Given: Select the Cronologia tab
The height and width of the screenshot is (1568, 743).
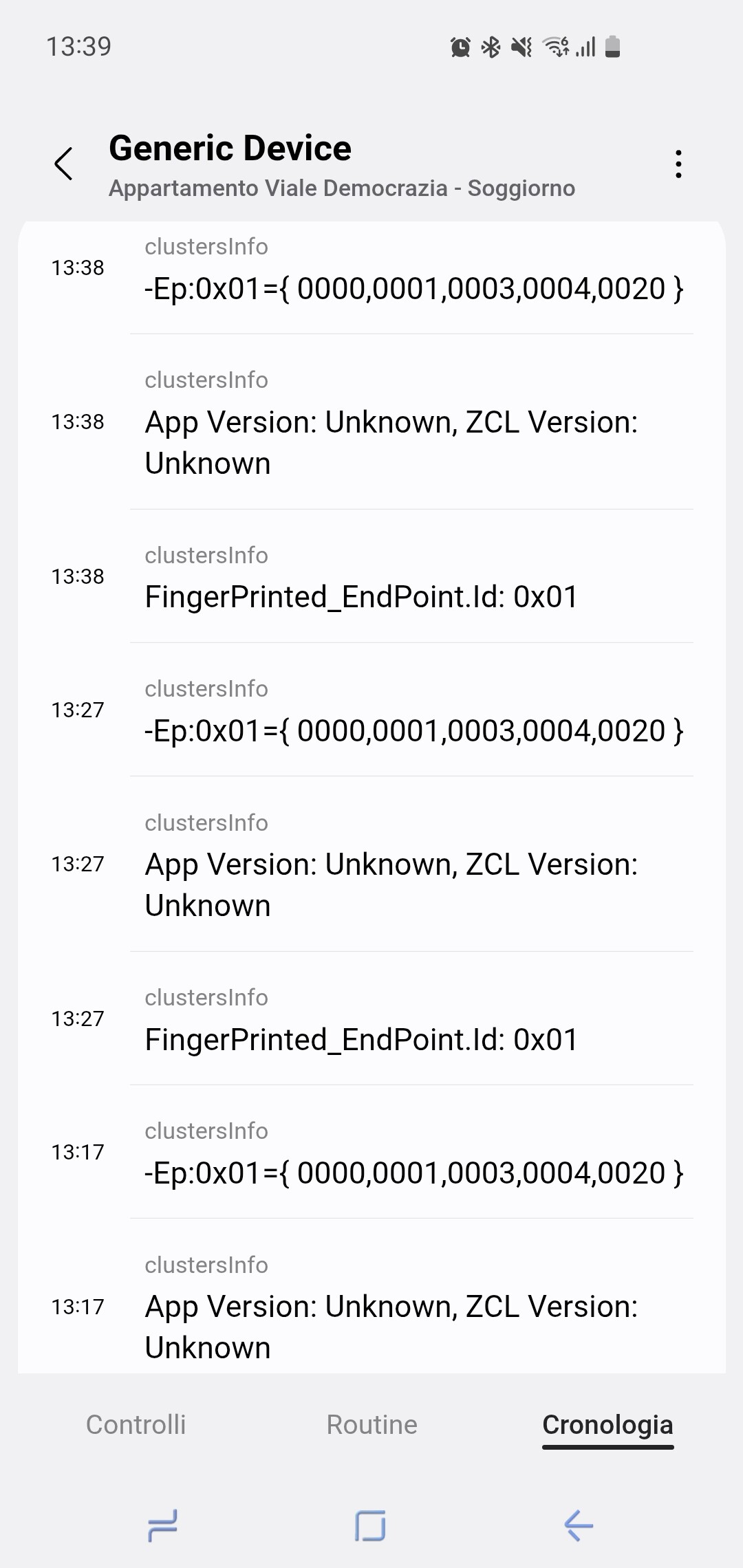Looking at the screenshot, I should 607,1426.
